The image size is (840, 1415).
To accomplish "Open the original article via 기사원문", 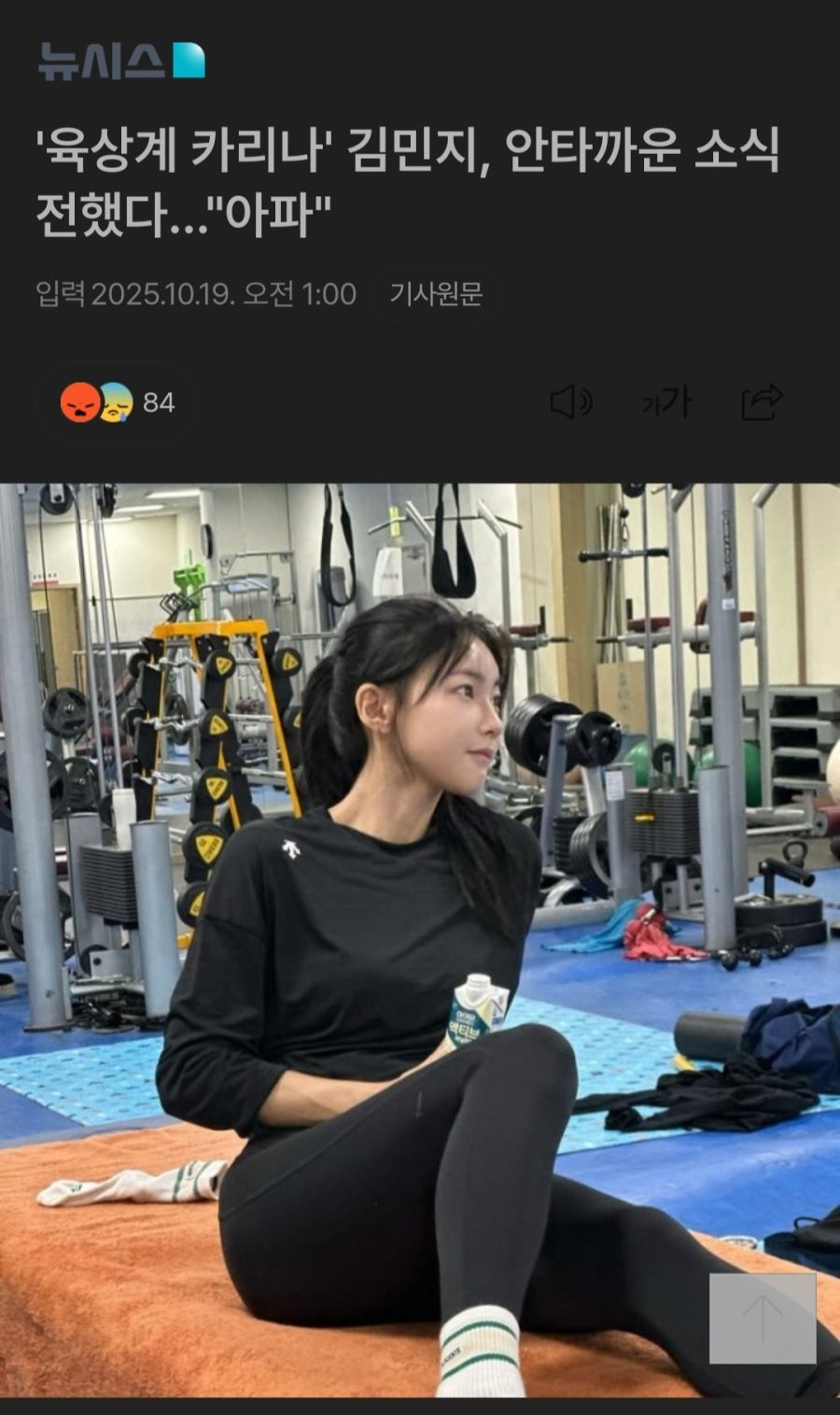I will [x=436, y=295].
